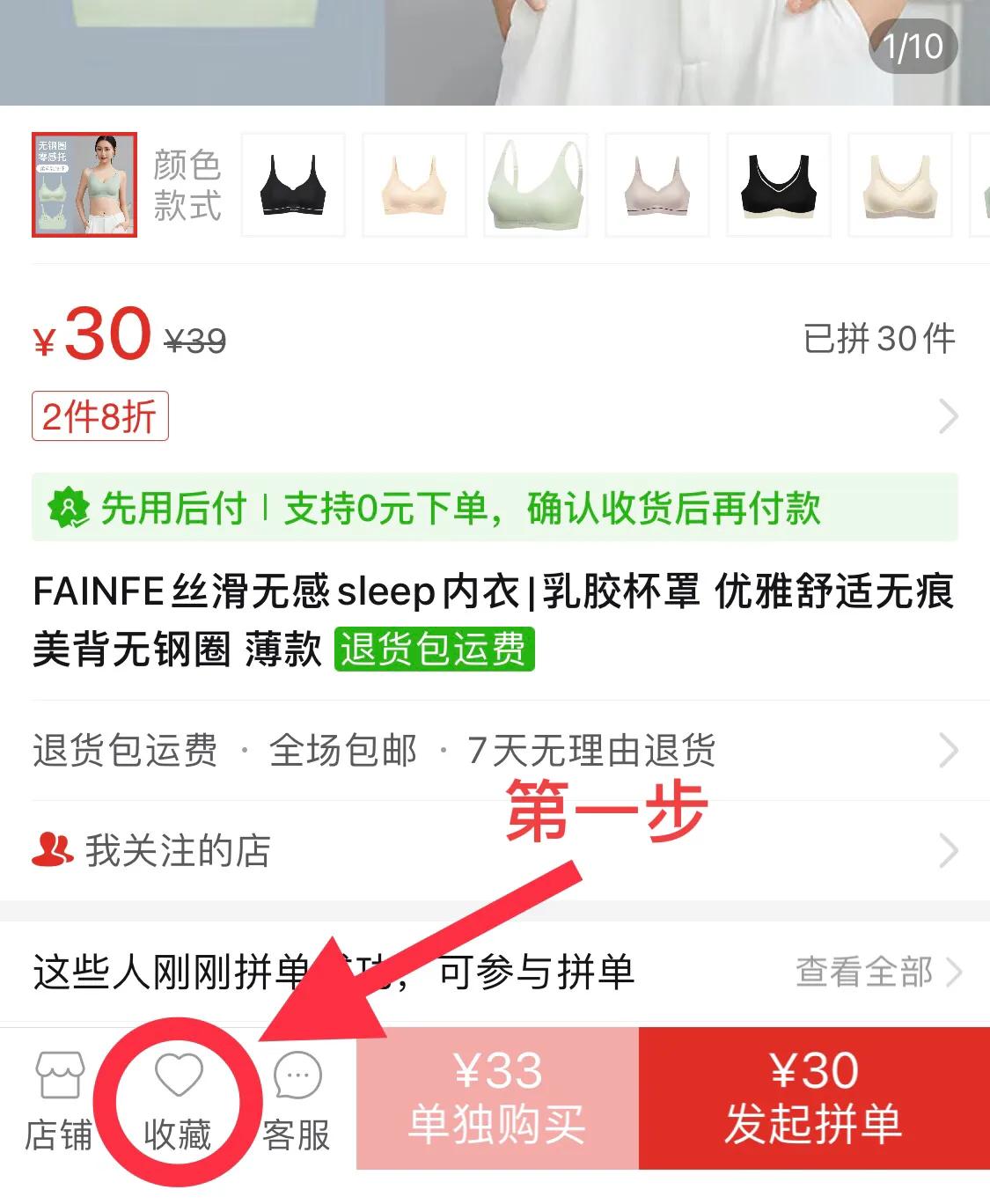
Task: Open the red-bordered selected style thumbnail
Action: click(x=84, y=186)
